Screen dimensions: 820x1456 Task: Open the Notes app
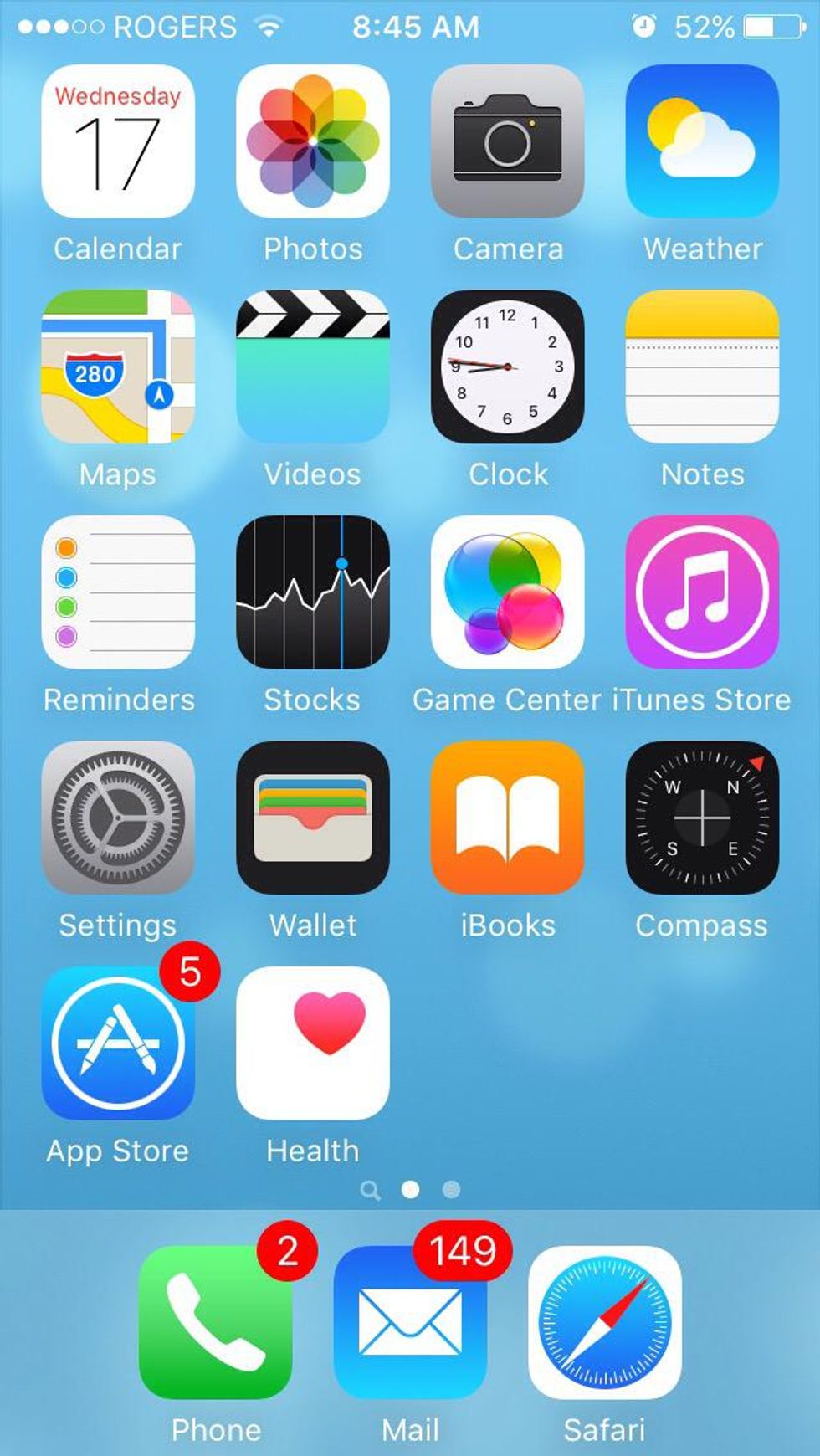click(x=702, y=367)
